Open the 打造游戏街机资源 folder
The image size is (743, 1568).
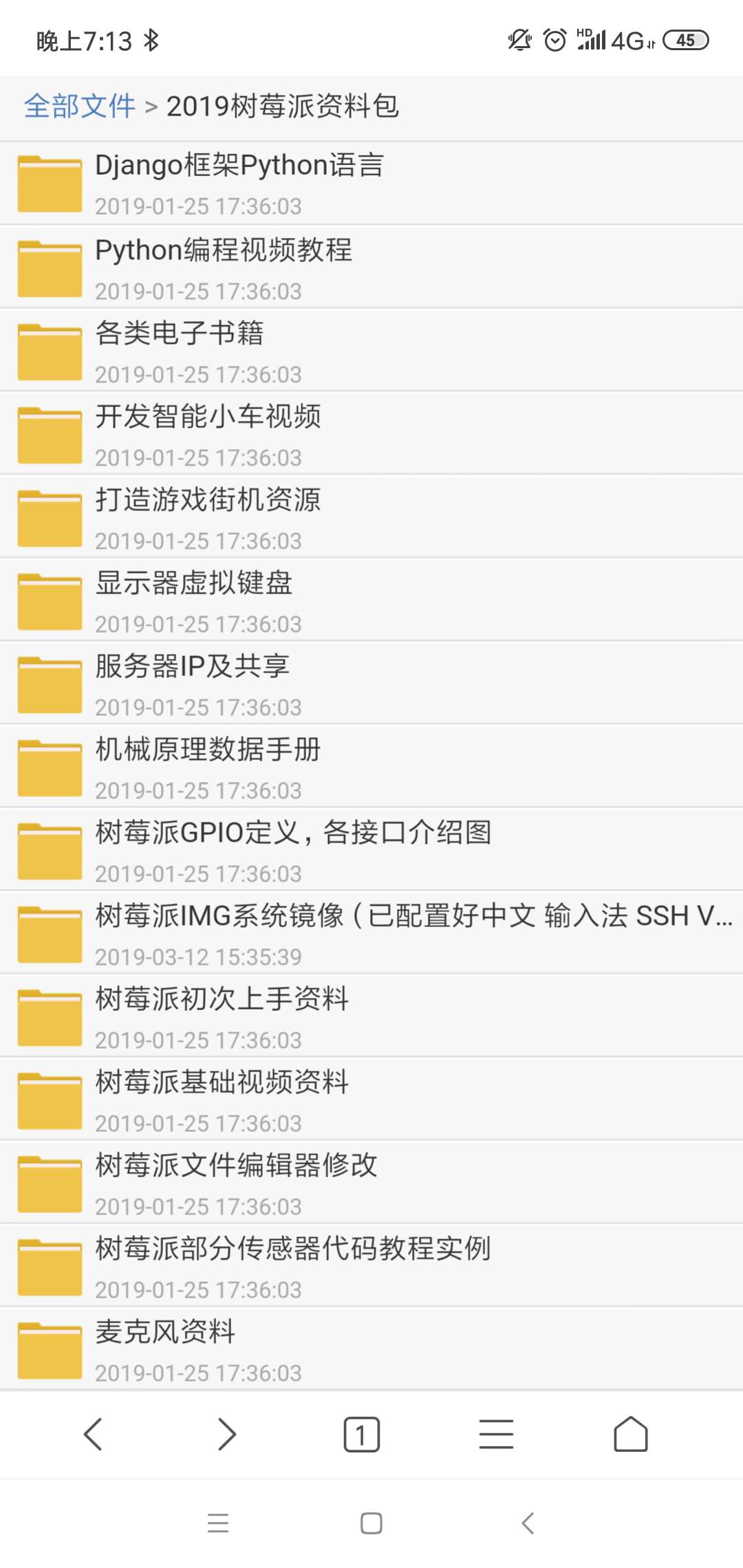pos(371,516)
